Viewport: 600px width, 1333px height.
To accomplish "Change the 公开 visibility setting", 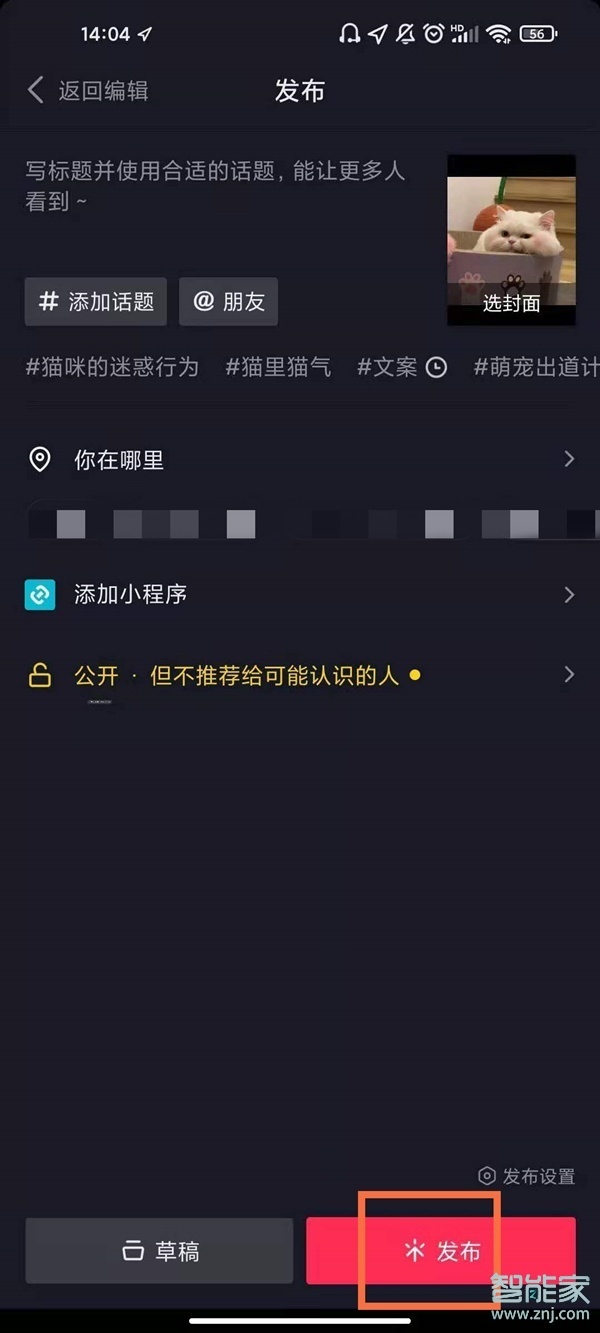I will (300, 676).
